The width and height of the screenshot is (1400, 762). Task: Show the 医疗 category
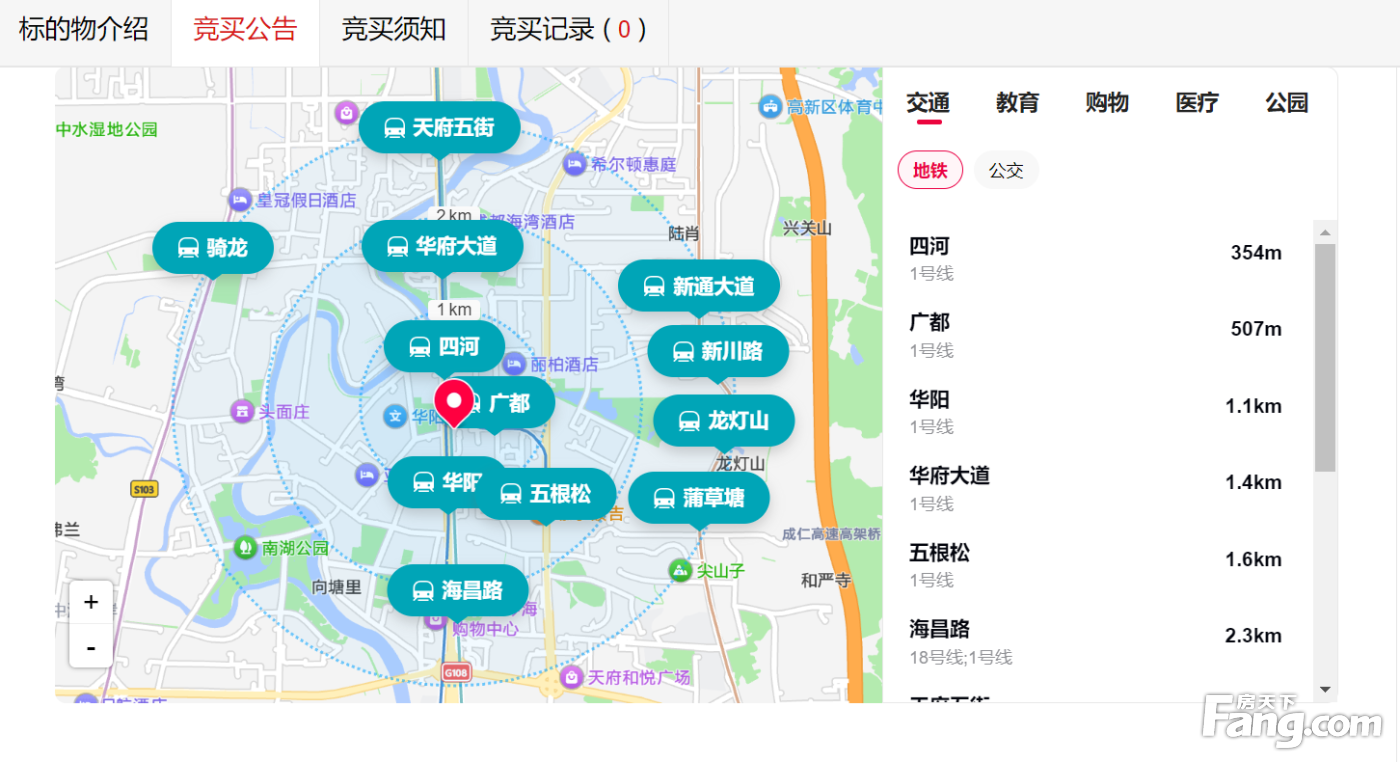pyautogui.click(x=1197, y=103)
